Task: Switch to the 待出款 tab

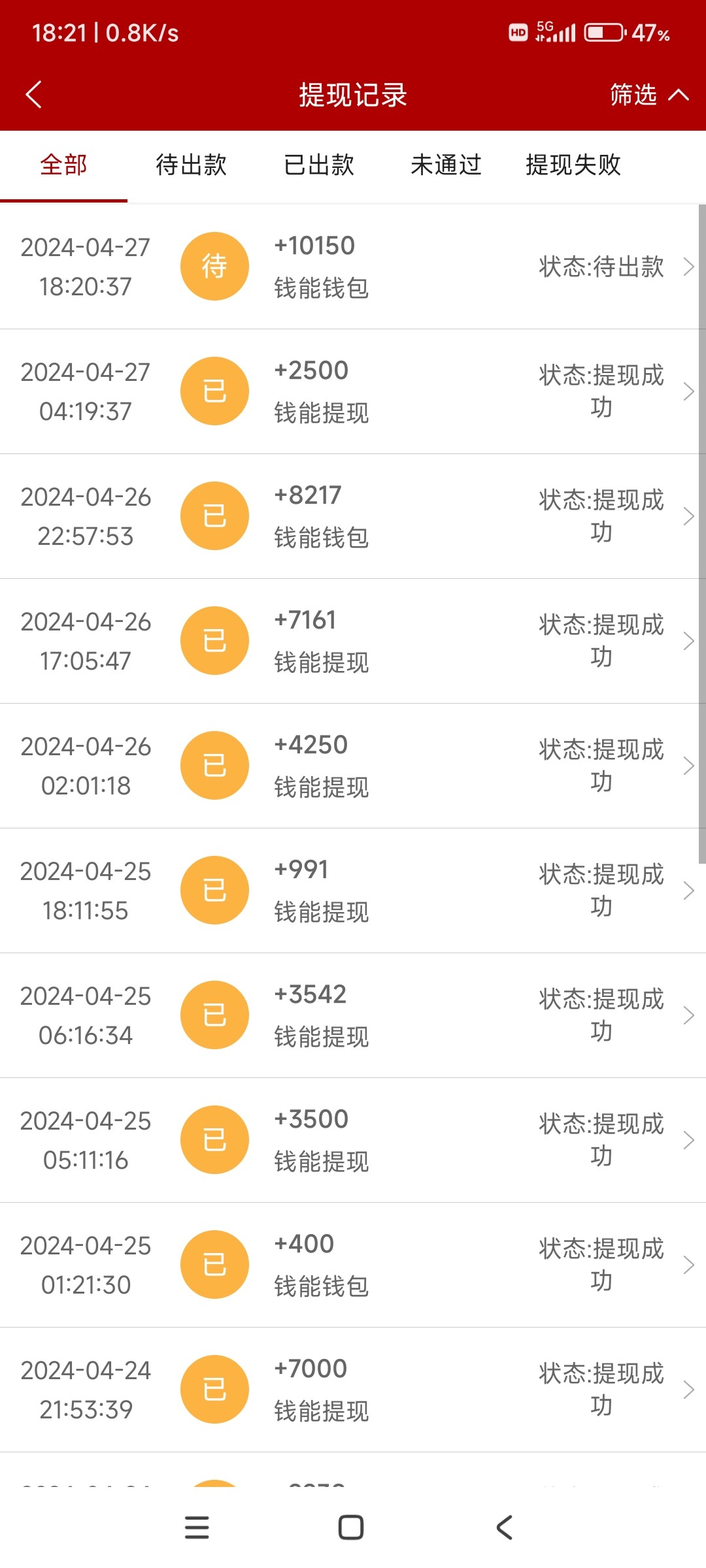Action: (191, 165)
